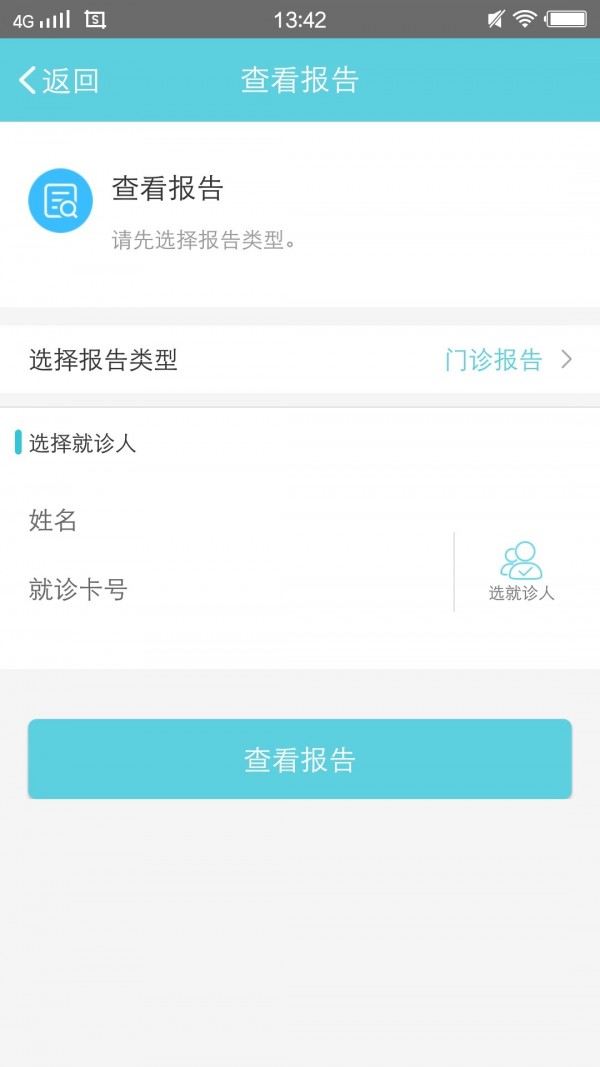This screenshot has width=600, height=1067.
Task: Tap 选就诊人 to choose a patient
Action: (521, 572)
